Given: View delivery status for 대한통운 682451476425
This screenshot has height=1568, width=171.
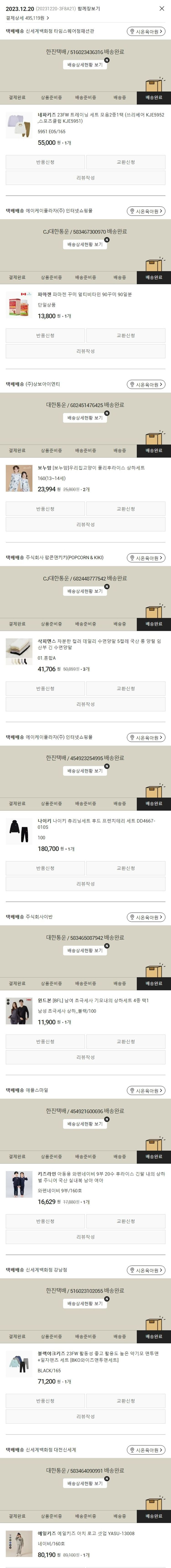Looking at the screenshot, I should (x=85, y=418).
